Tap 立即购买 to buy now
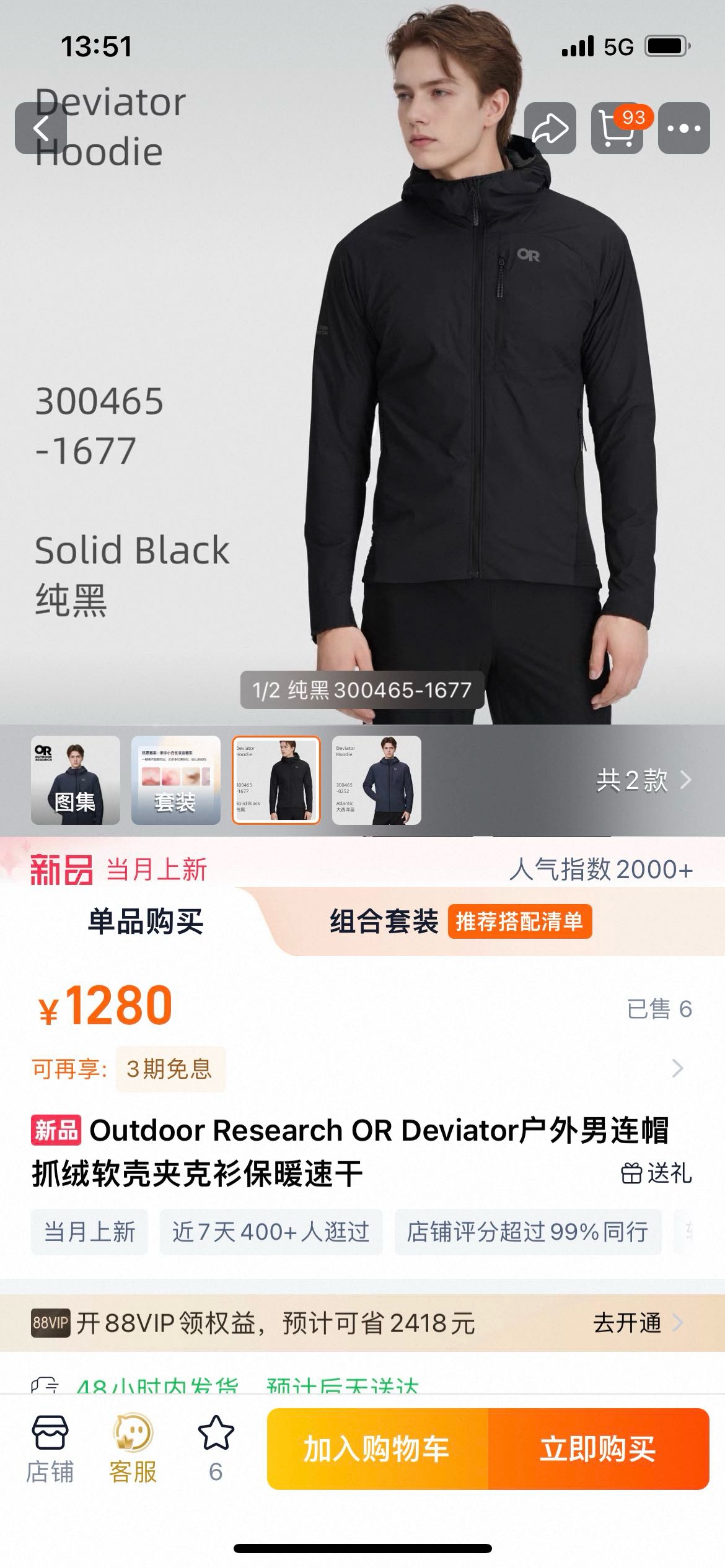The height and width of the screenshot is (1568, 725). (x=598, y=1449)
